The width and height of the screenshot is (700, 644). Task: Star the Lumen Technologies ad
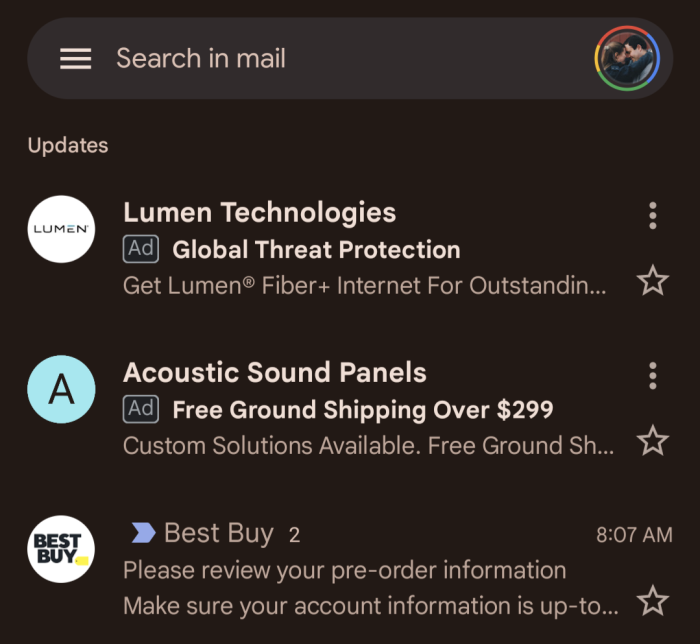[x=652, y=282]
